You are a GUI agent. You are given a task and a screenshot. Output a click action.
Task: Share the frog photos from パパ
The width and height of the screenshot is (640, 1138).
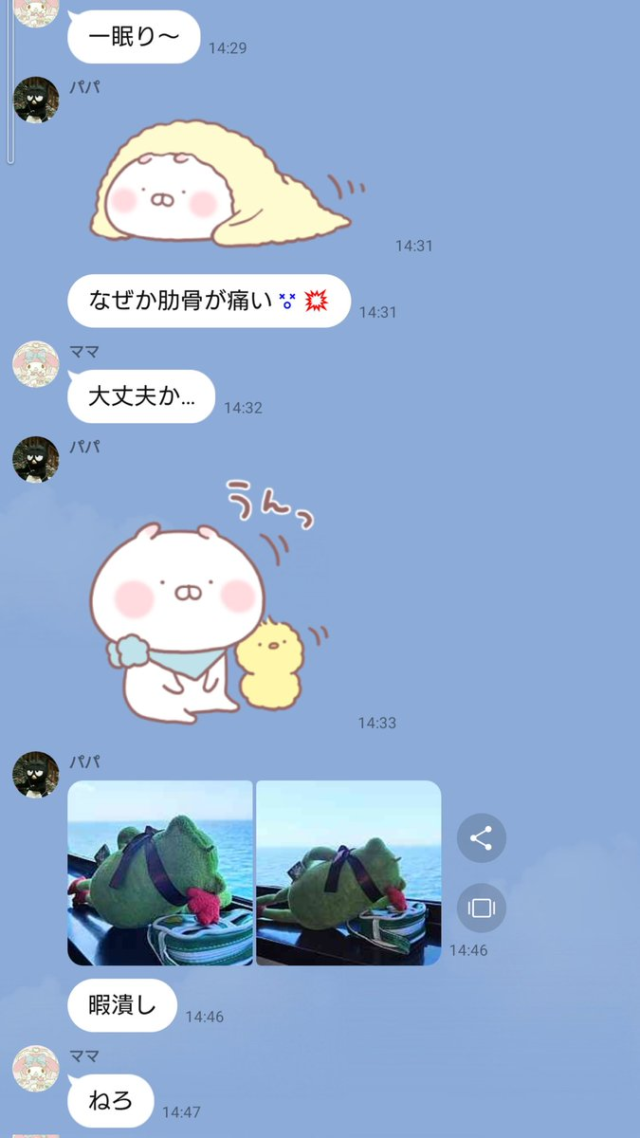[x=481, y=838]
